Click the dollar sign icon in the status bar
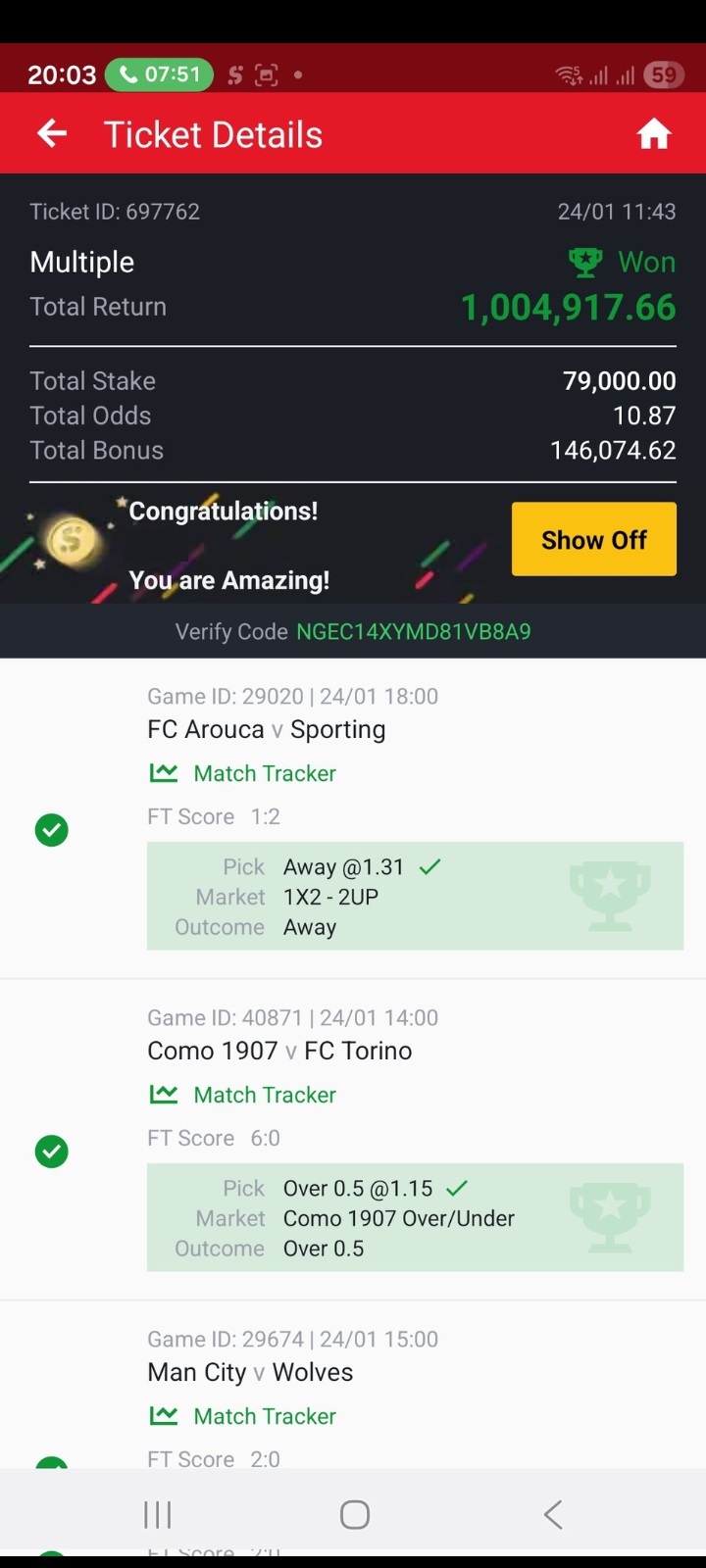 point(234,74)
